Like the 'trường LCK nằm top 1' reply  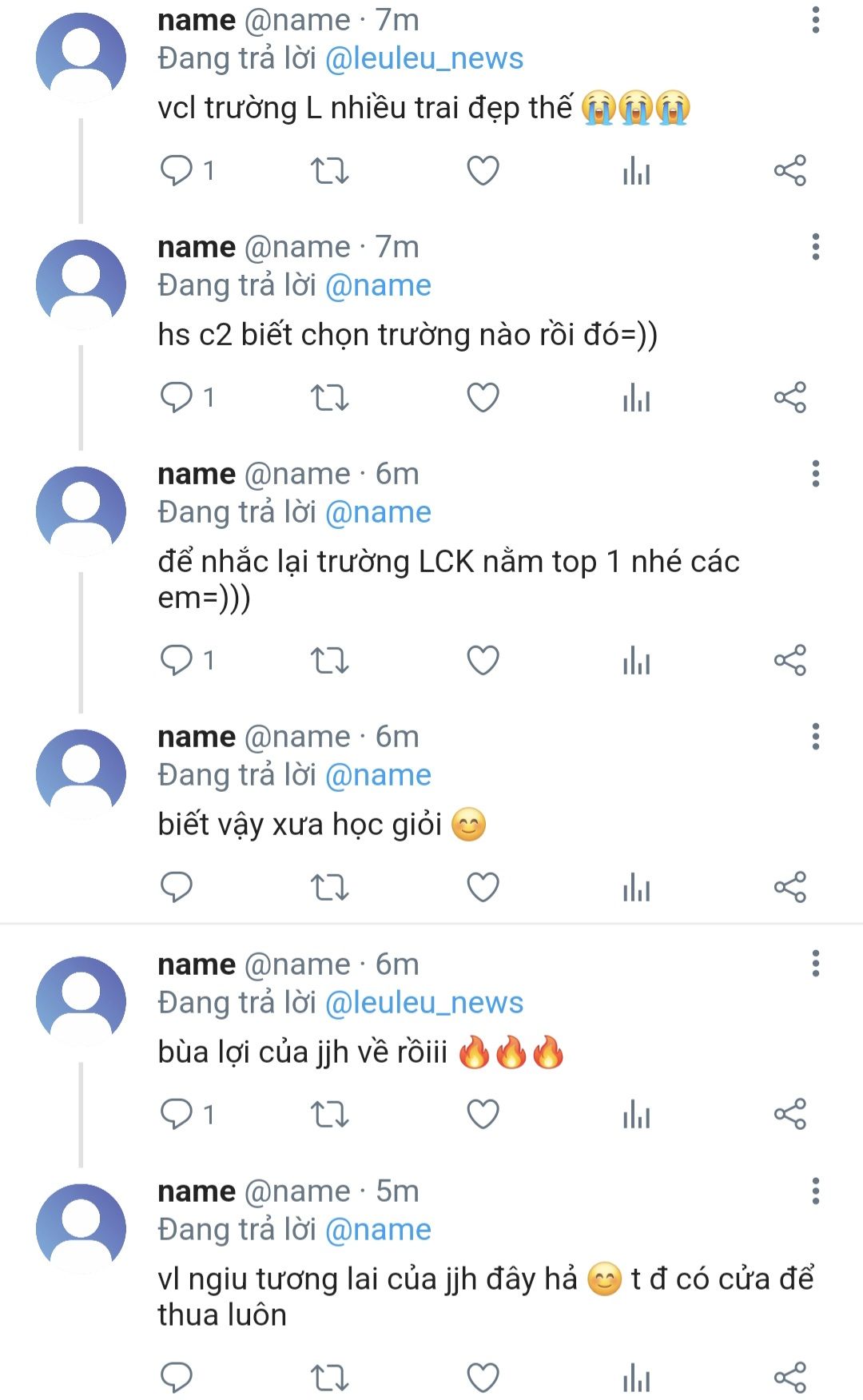pyautogui.click(x=483, y=660)
